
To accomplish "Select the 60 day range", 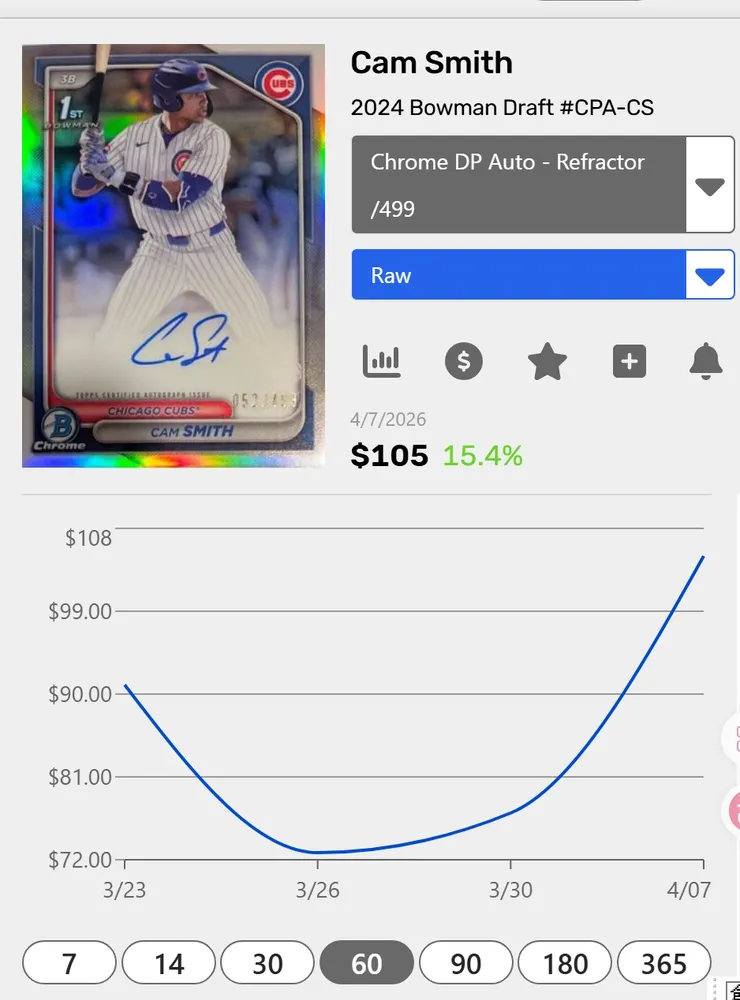I will click(366, 964).
